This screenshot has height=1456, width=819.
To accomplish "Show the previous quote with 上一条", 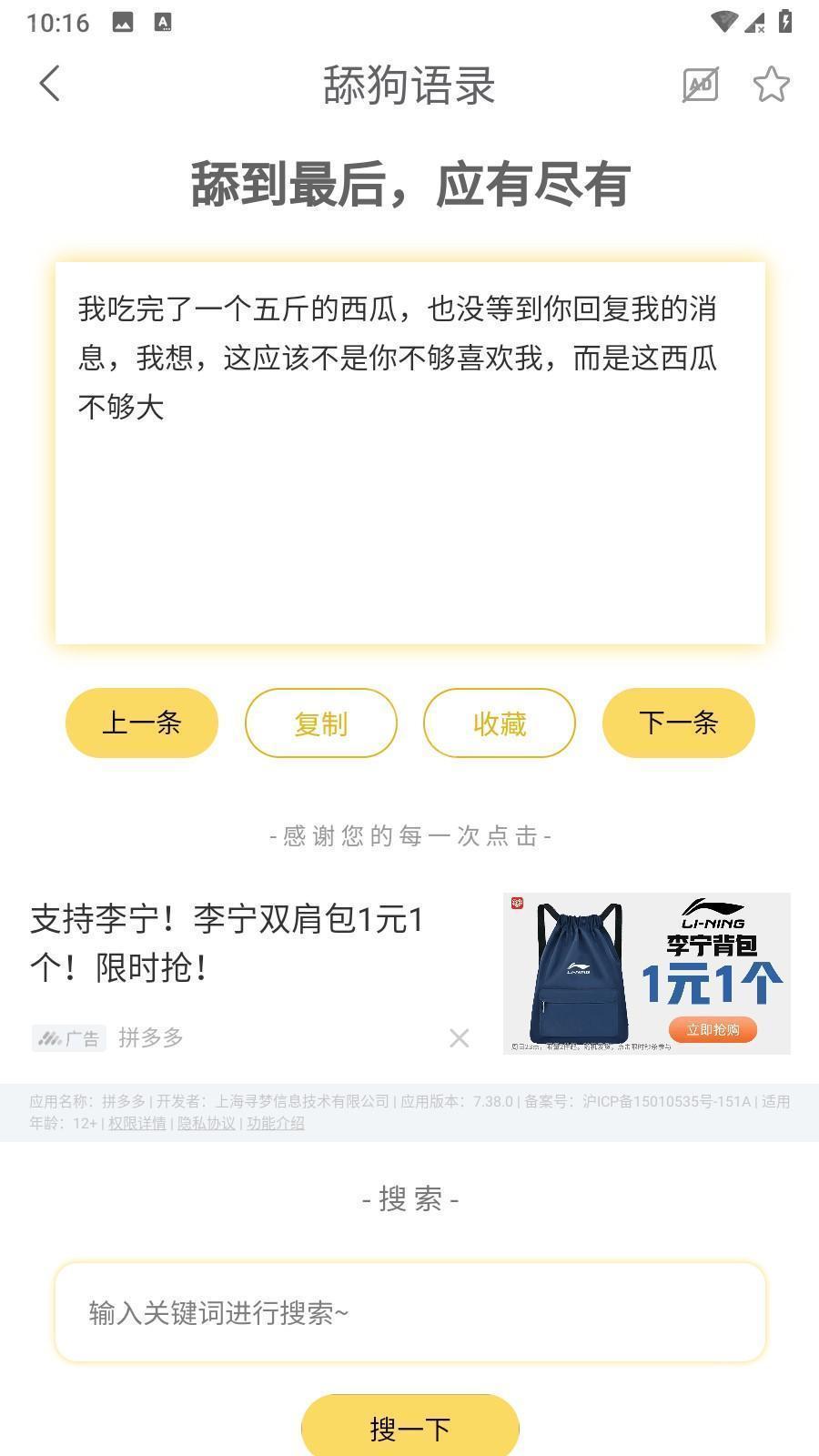I will pyautogui.click(x=141, y=723).
